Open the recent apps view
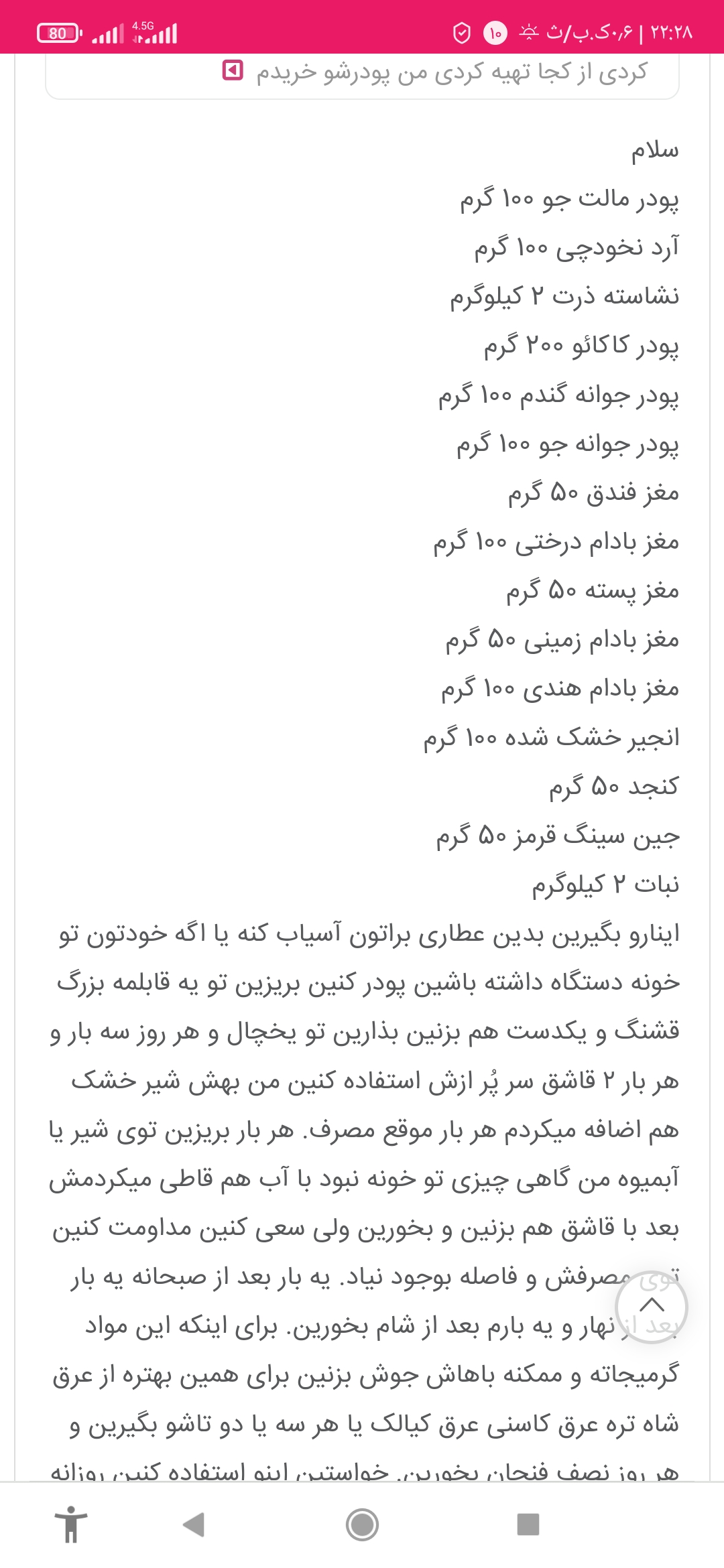Screen dimensions: 724x1568 click(528, 1524)
